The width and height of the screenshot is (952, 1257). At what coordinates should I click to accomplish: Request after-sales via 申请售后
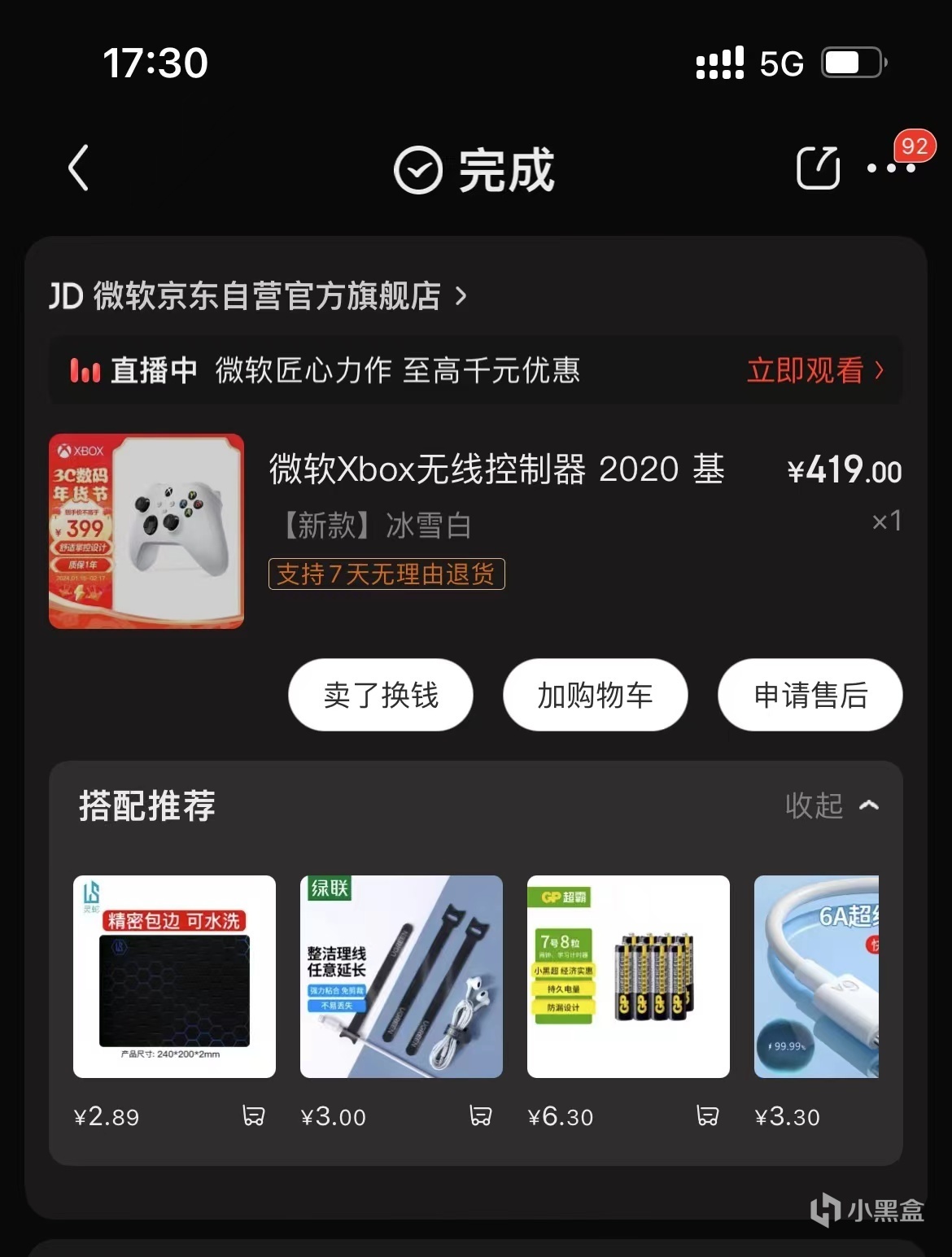point(810,695)
